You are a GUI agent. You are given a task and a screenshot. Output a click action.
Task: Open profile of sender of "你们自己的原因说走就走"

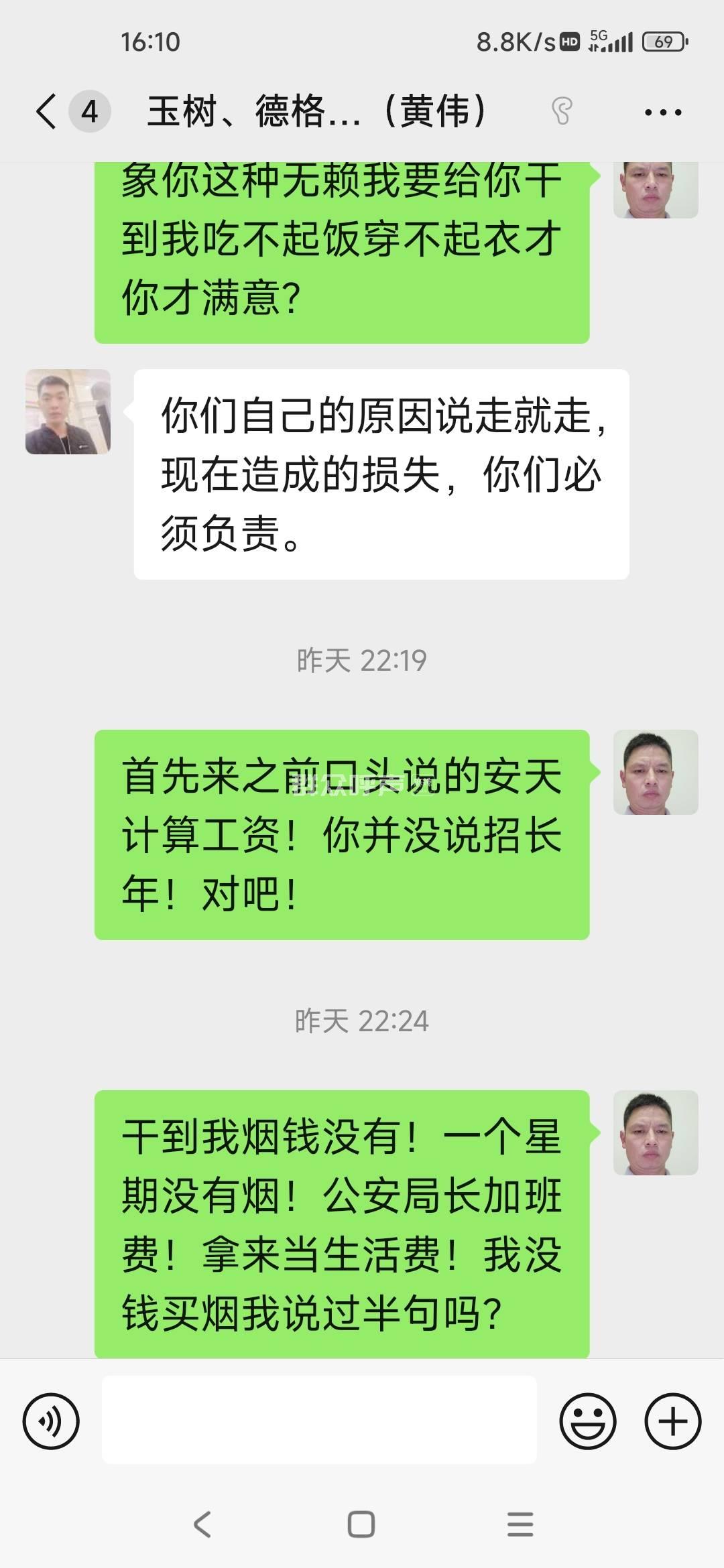coord(68,411)
